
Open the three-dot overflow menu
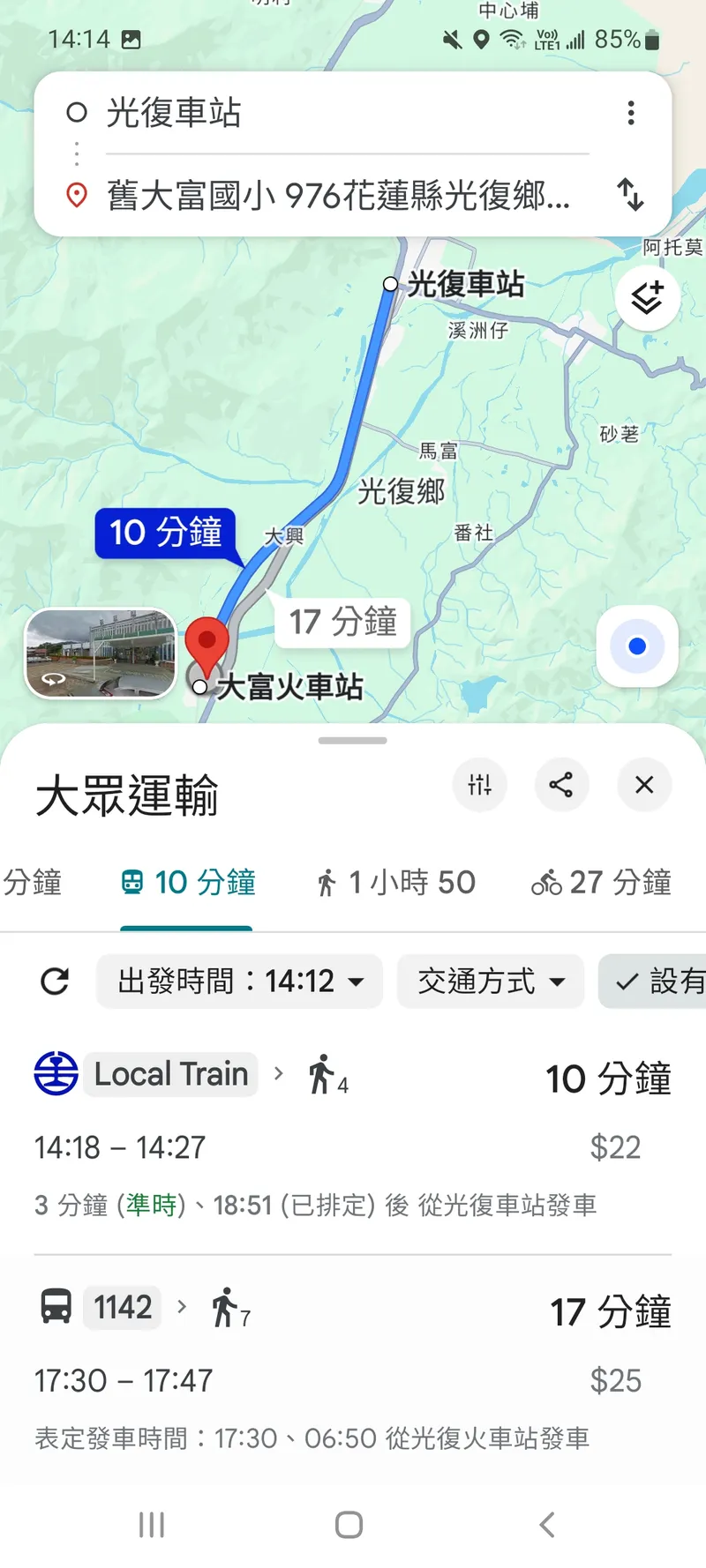click(x=630, y=113)
